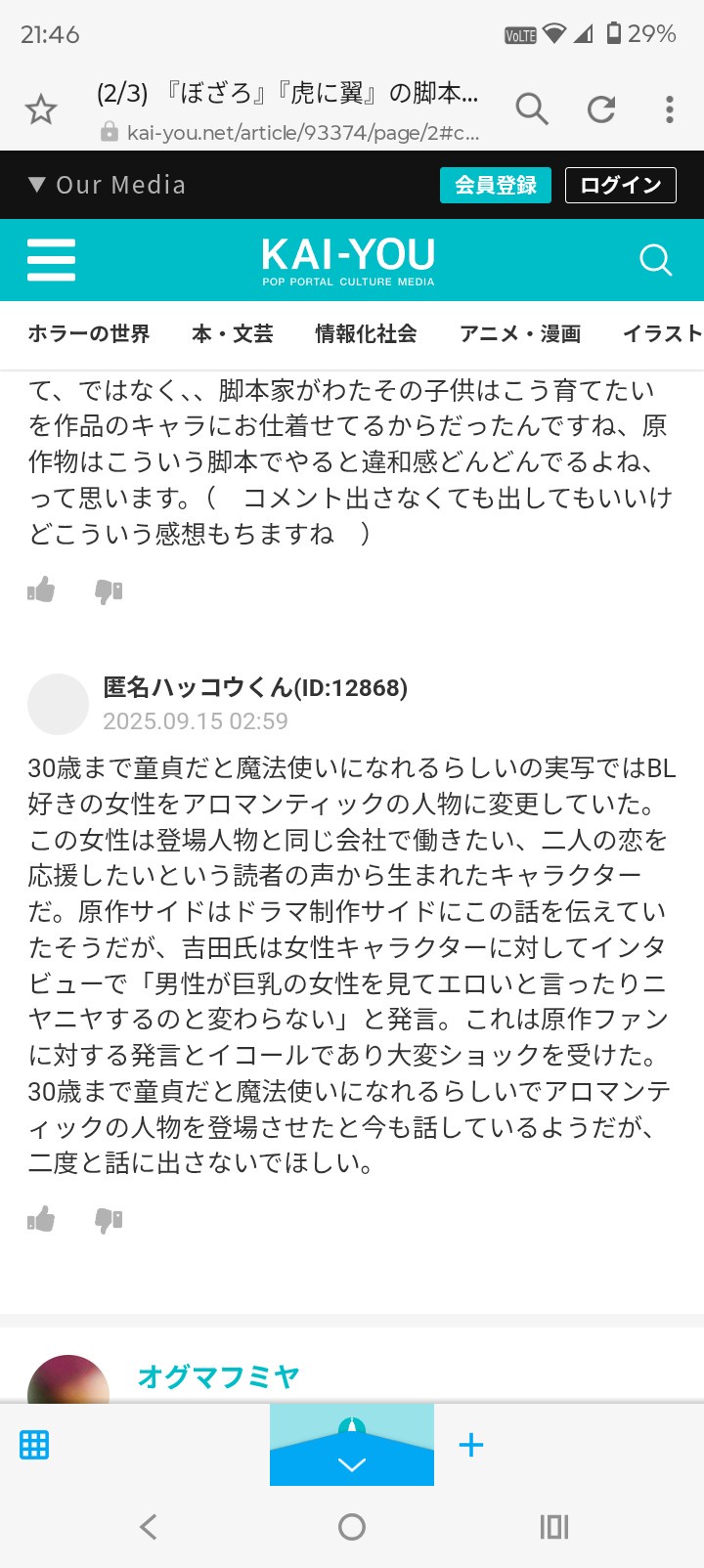Dislike the comment by 匿名ハッコウくん ID:12868
704x1568 pixels.
109,1219
